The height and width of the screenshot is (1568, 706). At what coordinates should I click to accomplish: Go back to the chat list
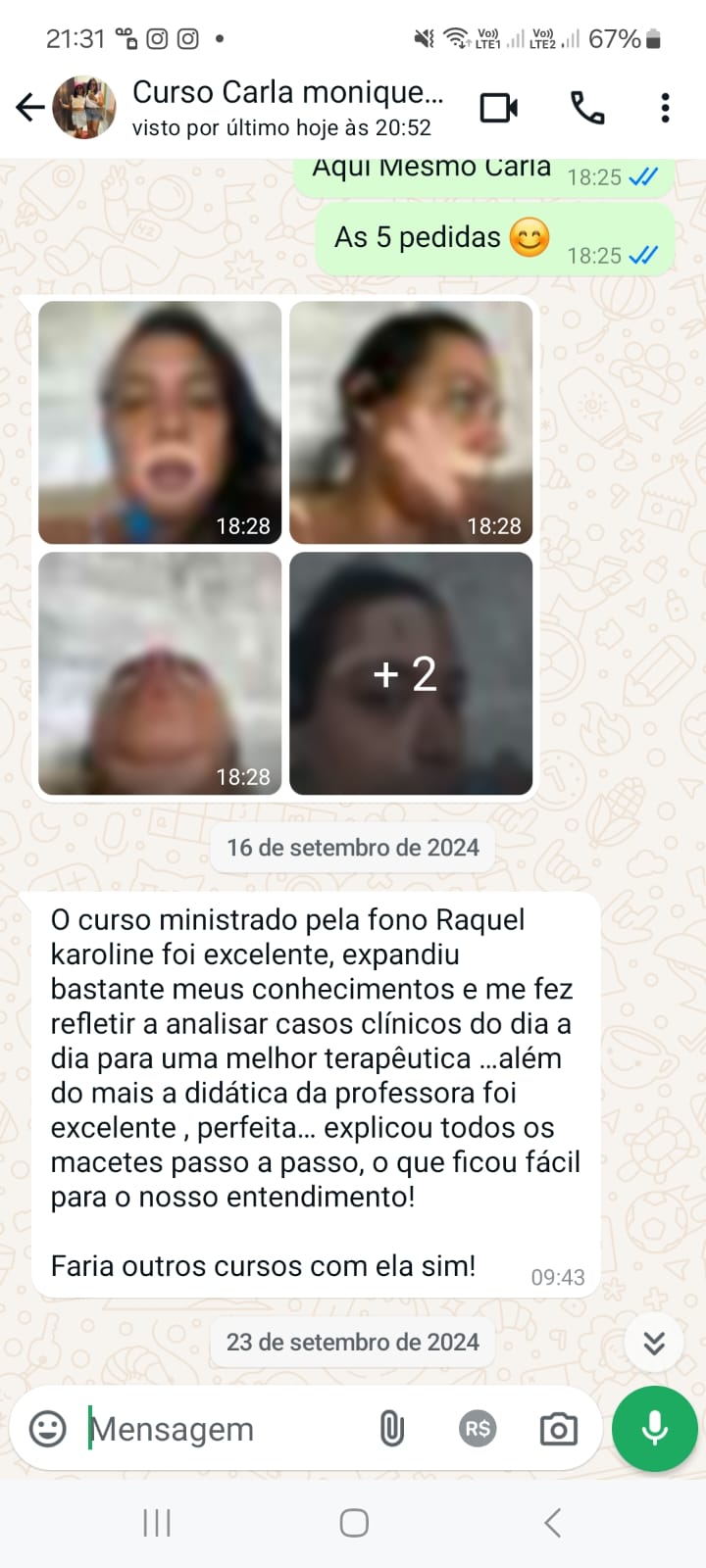click(x=30, y=107)
